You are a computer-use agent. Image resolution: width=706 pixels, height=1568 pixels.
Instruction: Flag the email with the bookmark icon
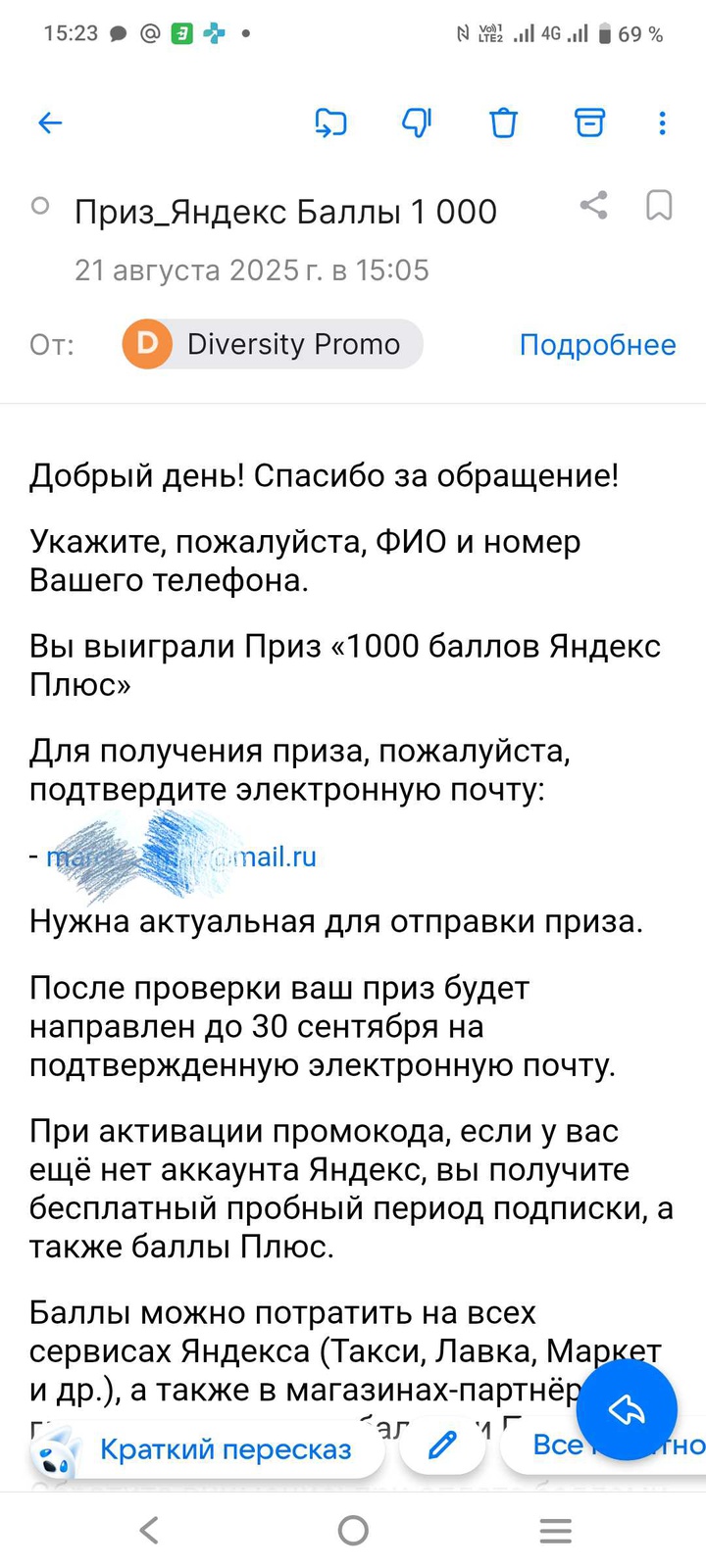click(x=659, y=205)
